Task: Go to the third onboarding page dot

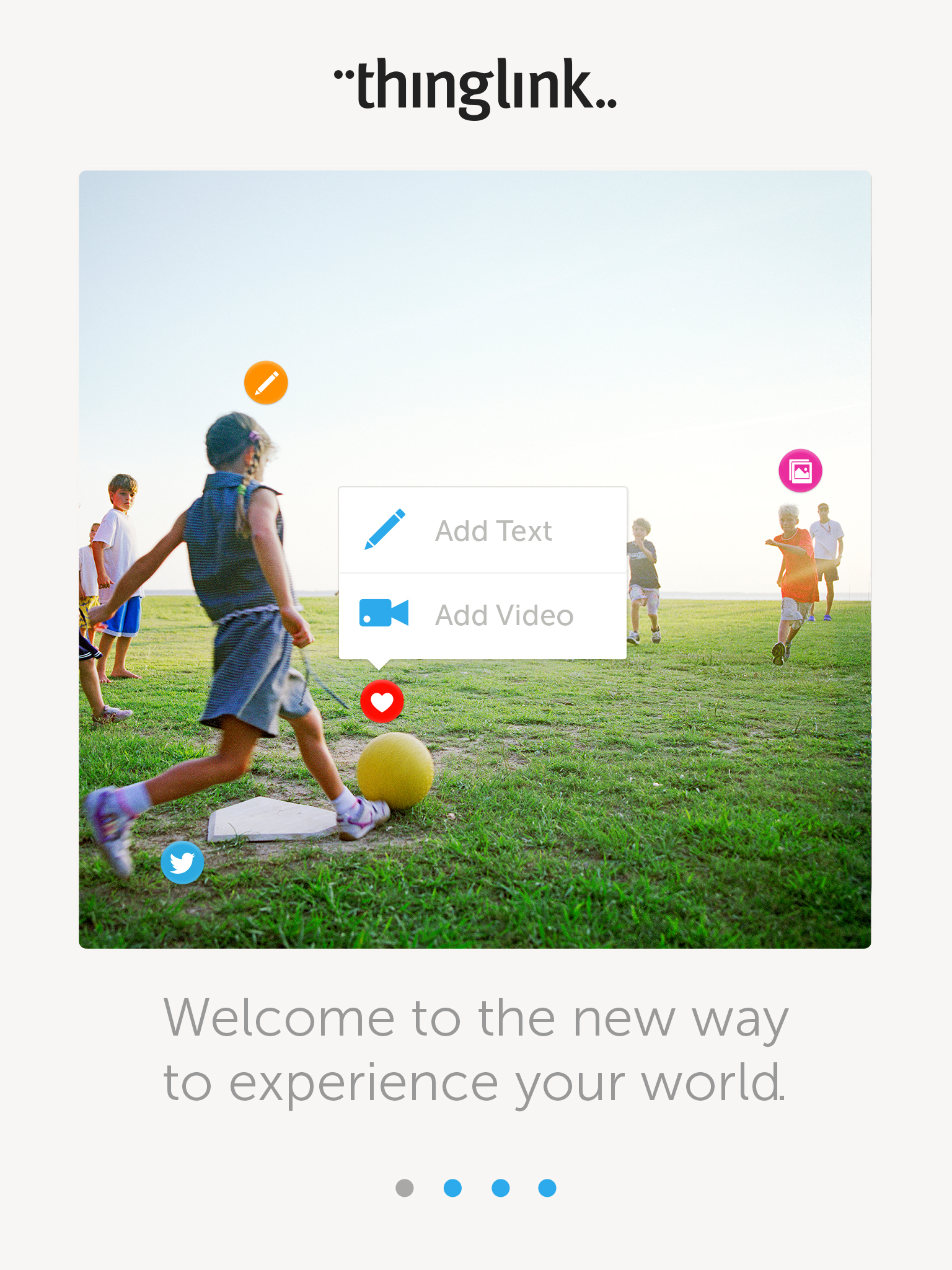Action: (x=500, y=1188)
